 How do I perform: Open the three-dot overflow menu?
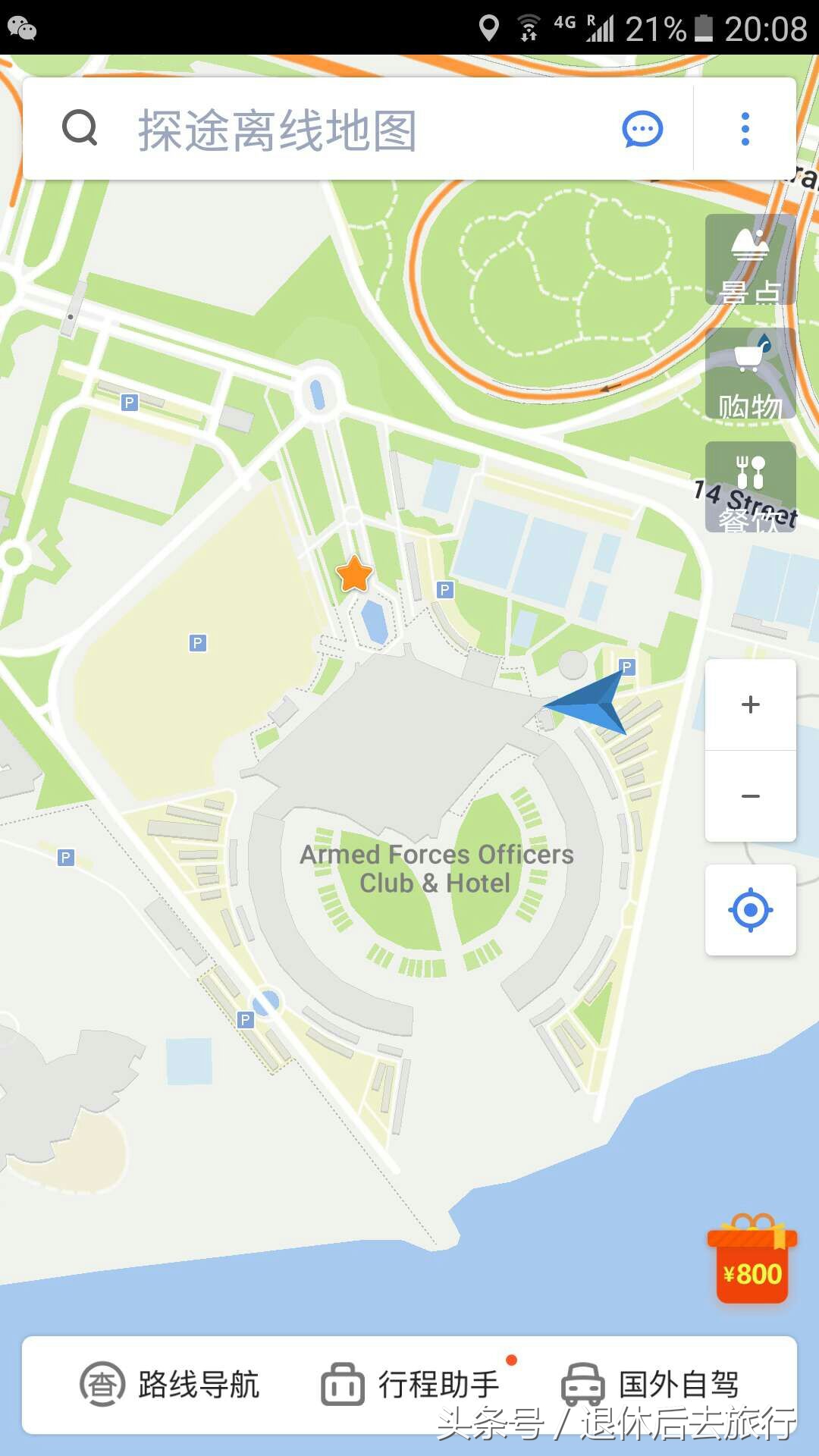pos(744,127)
